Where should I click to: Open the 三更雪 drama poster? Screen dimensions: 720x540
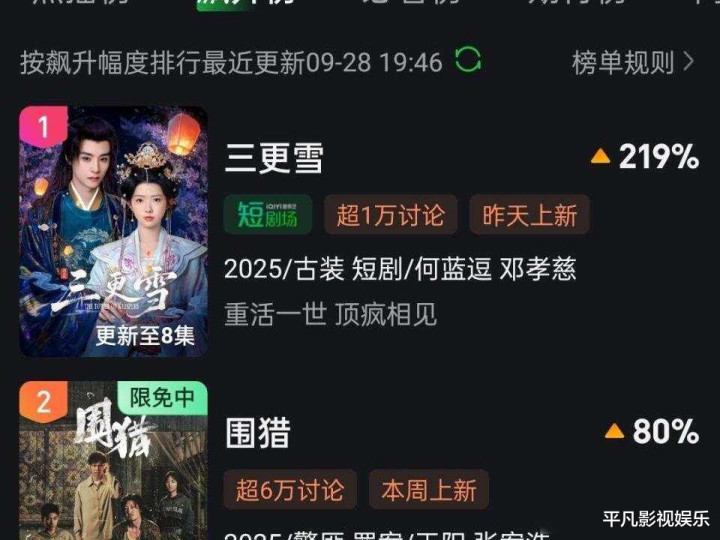pos(113,231)
